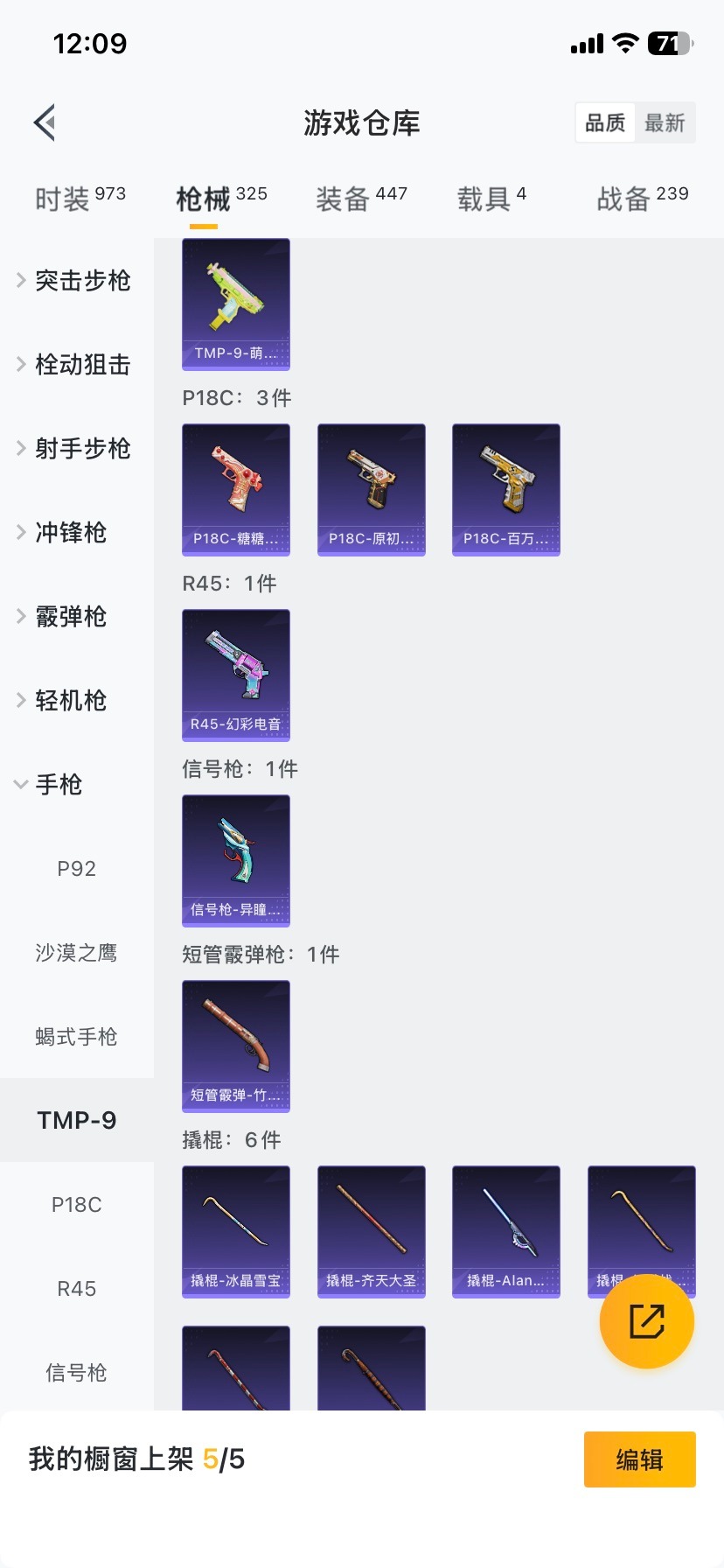Select the R45-幻彩电音 skin
The width and height of the screenshot is (724, 1568).
pos(236,675)
